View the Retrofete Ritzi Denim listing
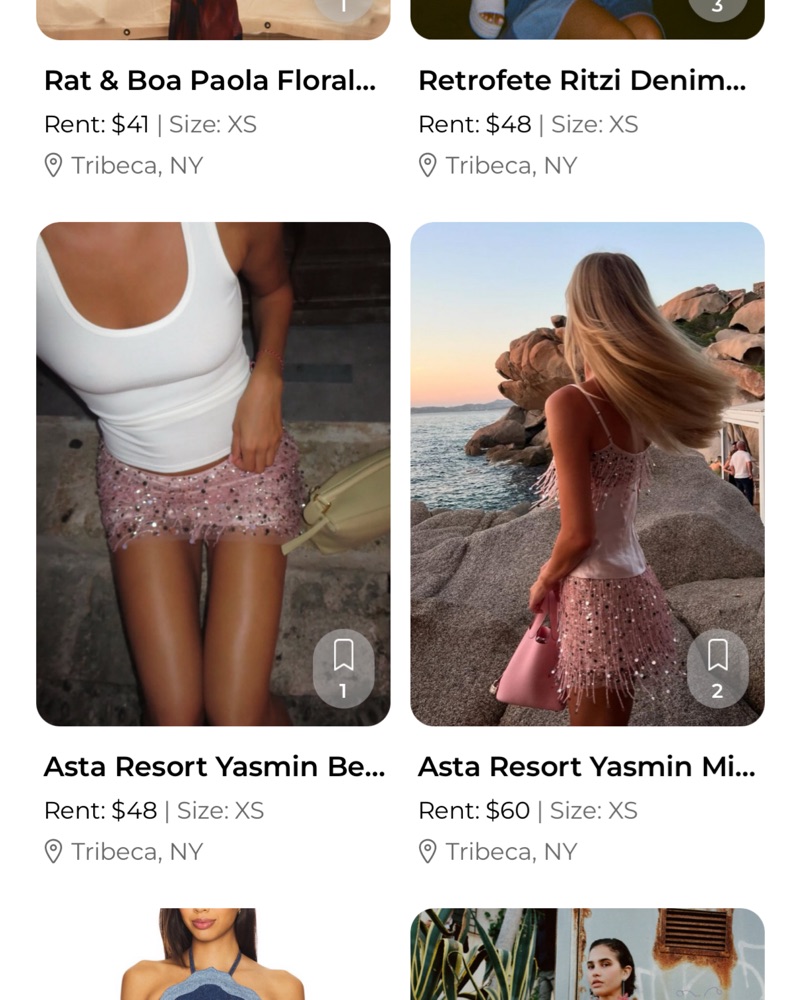The width and height of the screenshot is (801, 1000). (582, 81)
